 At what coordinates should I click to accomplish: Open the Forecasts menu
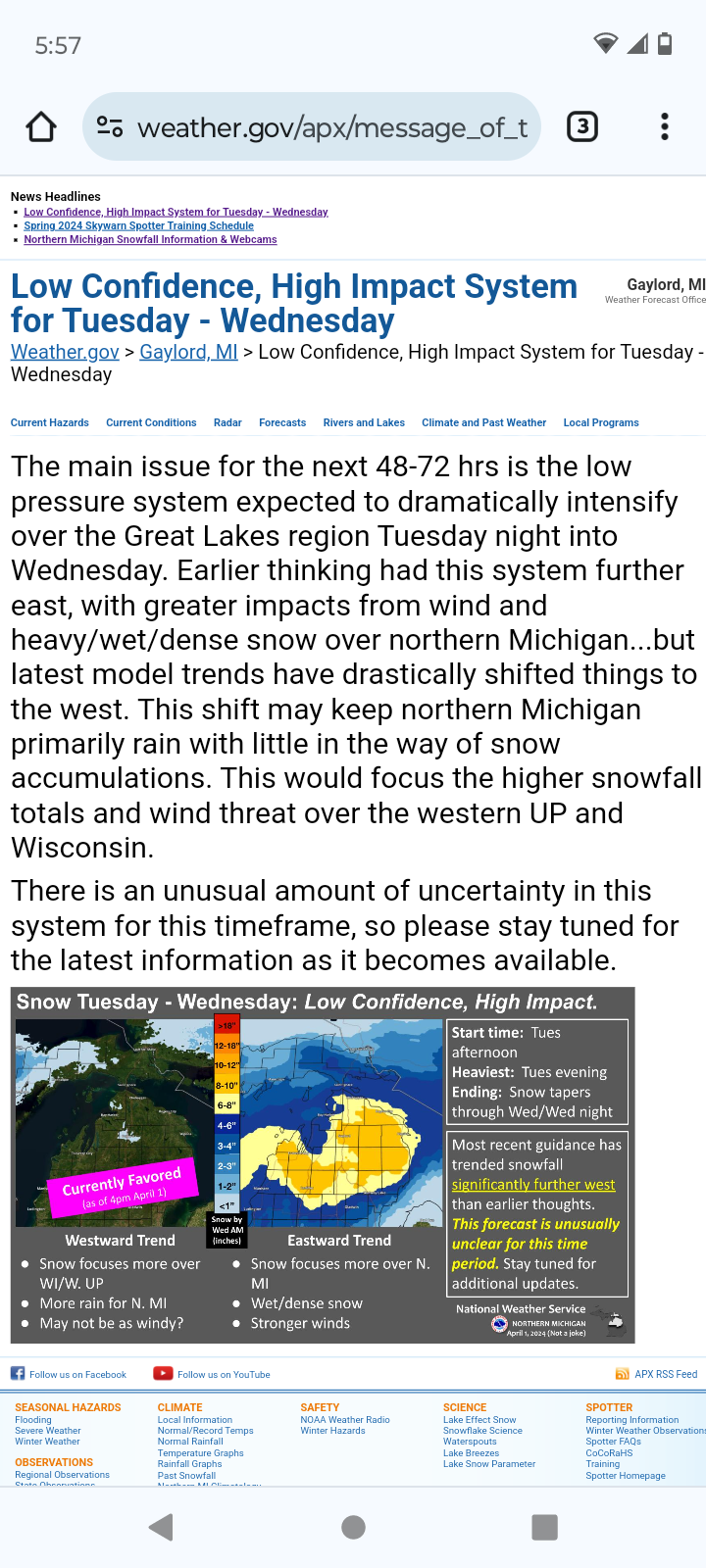(282, 422)
